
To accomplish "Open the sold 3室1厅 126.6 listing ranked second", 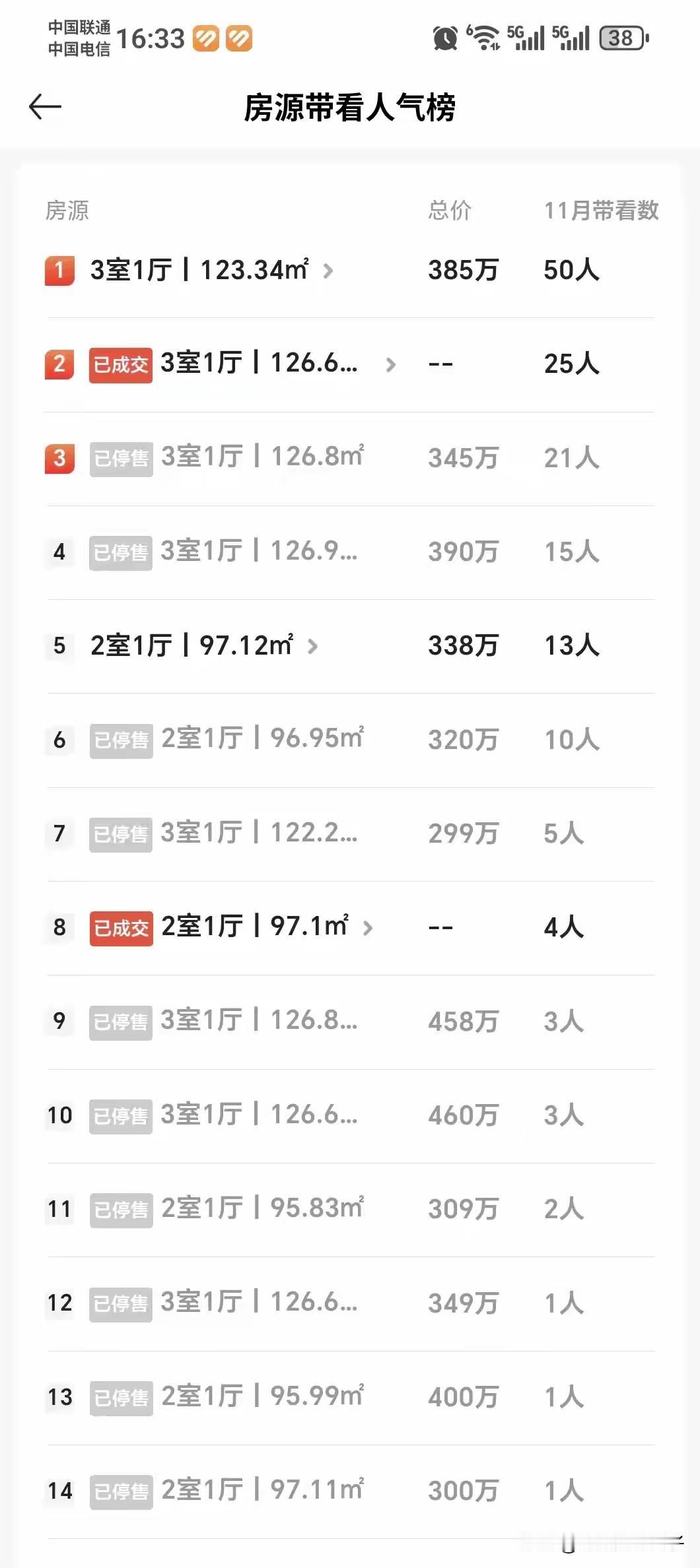I will tap(259, 364).
